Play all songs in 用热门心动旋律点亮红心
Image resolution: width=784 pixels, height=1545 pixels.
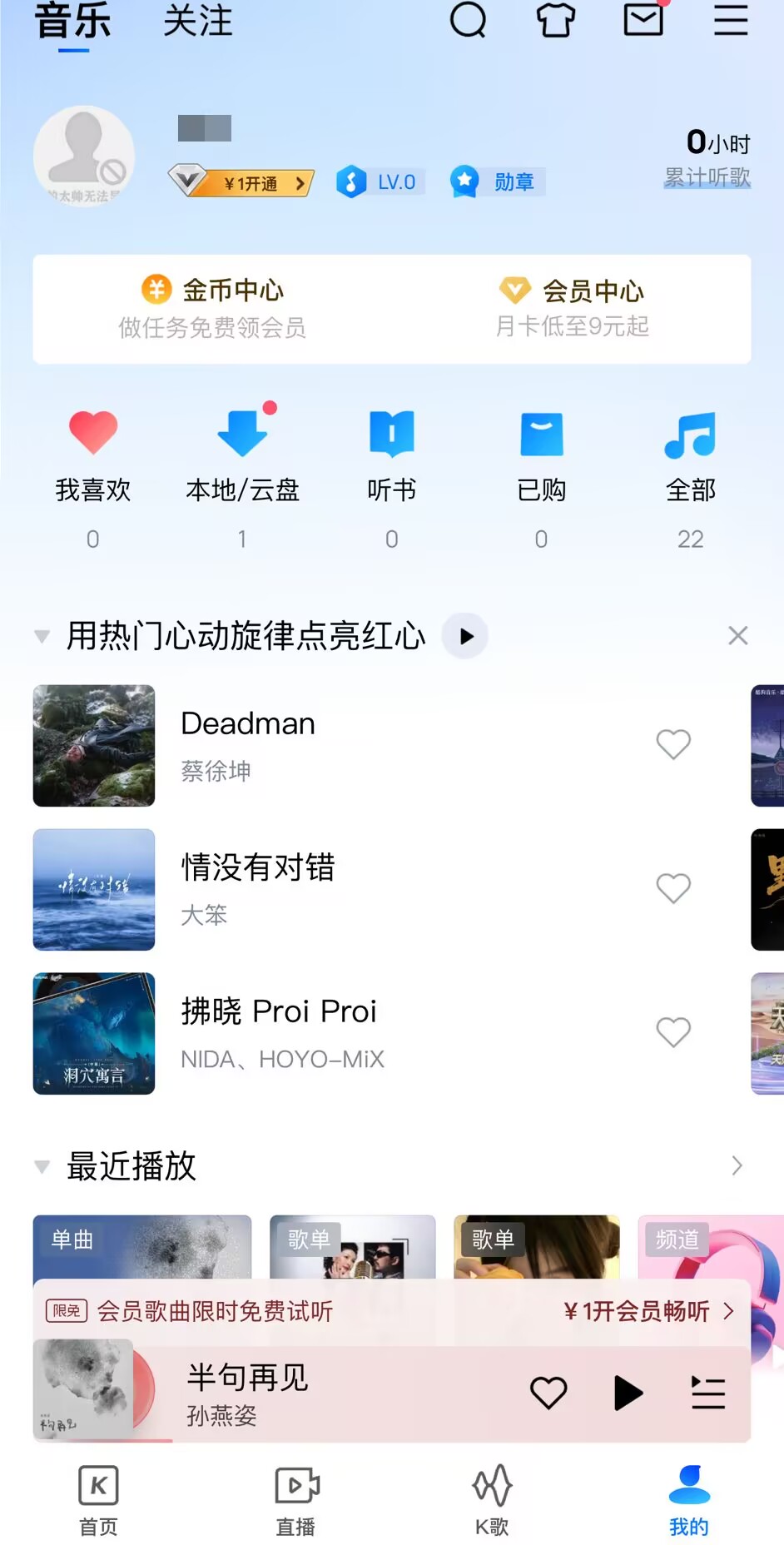click(x=465, y=636)
